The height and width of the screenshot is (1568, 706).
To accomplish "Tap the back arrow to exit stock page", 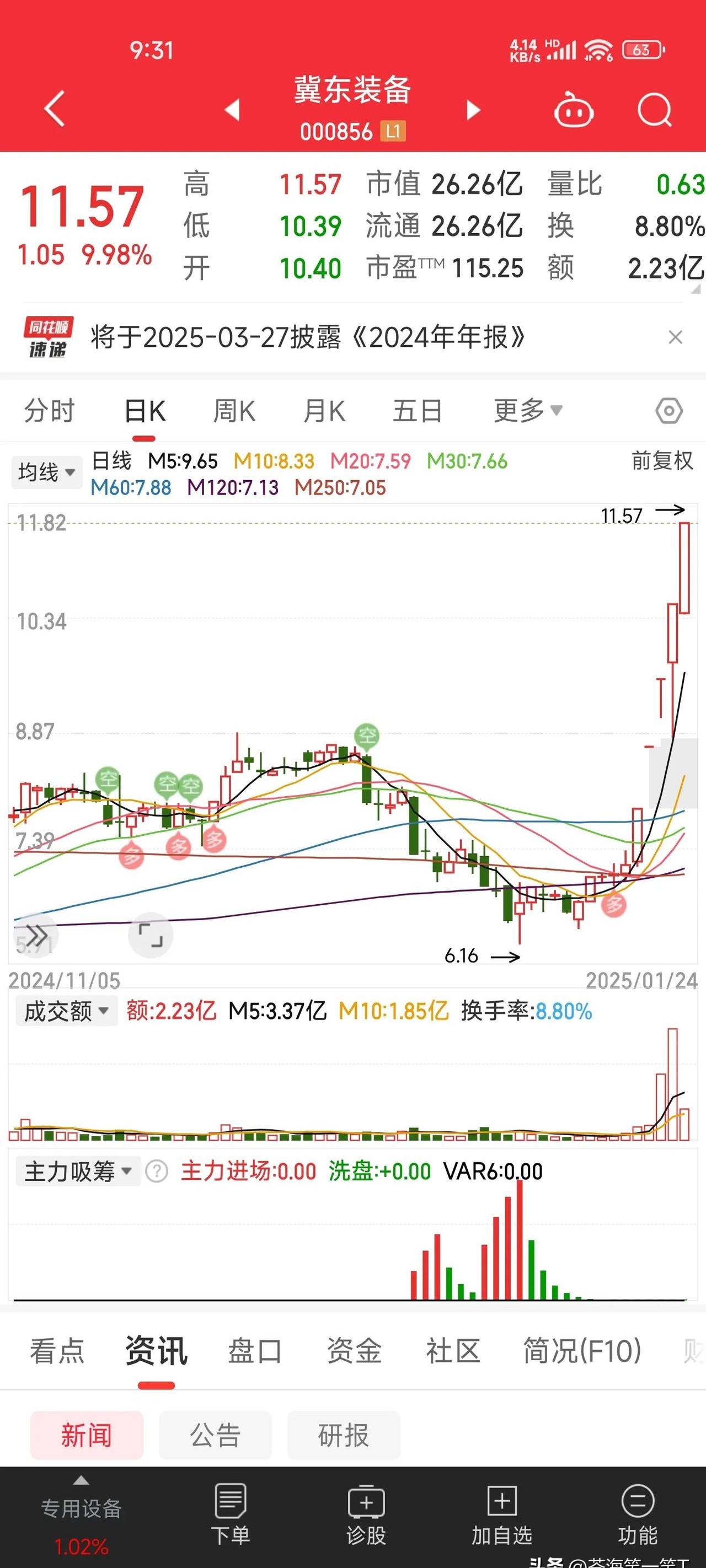I will pyautogui.click(x=54, y=108).
